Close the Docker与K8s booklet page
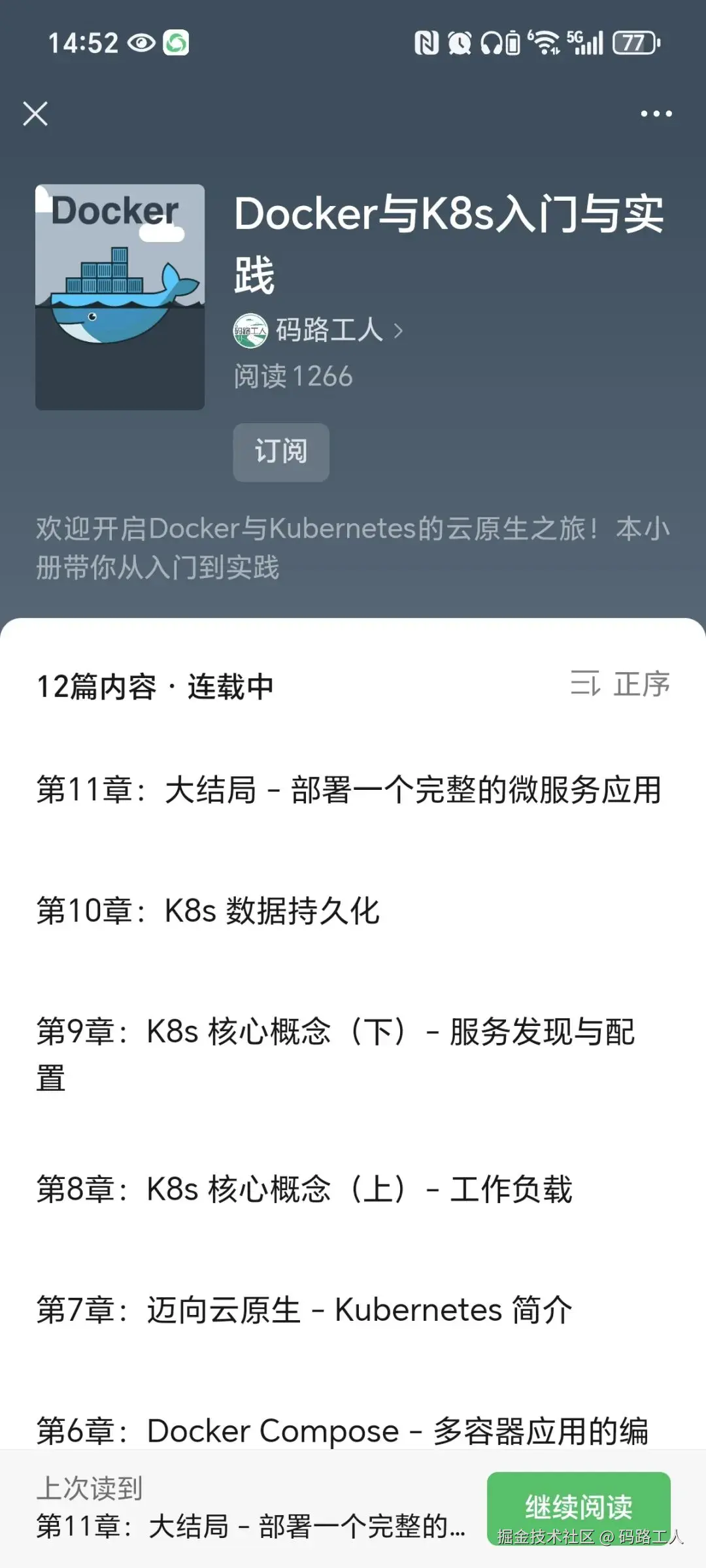 coord(35,114)
